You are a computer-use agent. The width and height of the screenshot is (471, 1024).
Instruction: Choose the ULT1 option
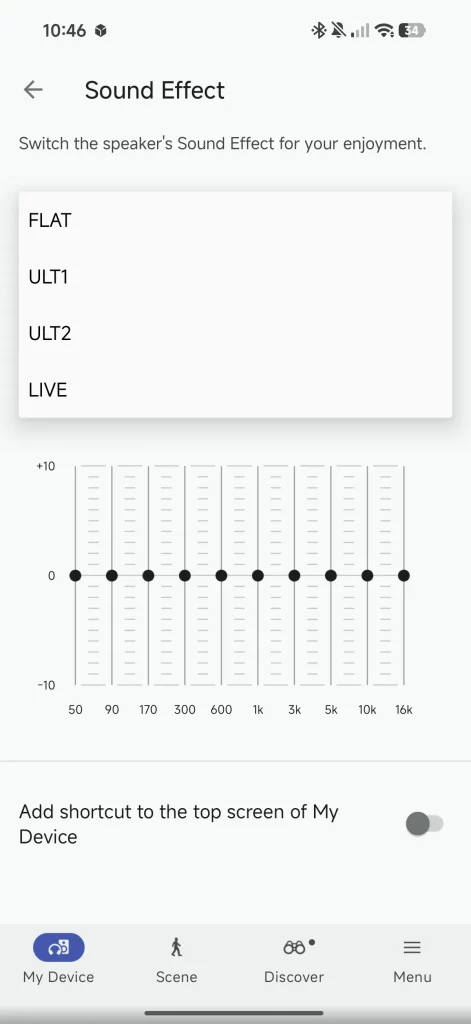click(x=235, y=277)
